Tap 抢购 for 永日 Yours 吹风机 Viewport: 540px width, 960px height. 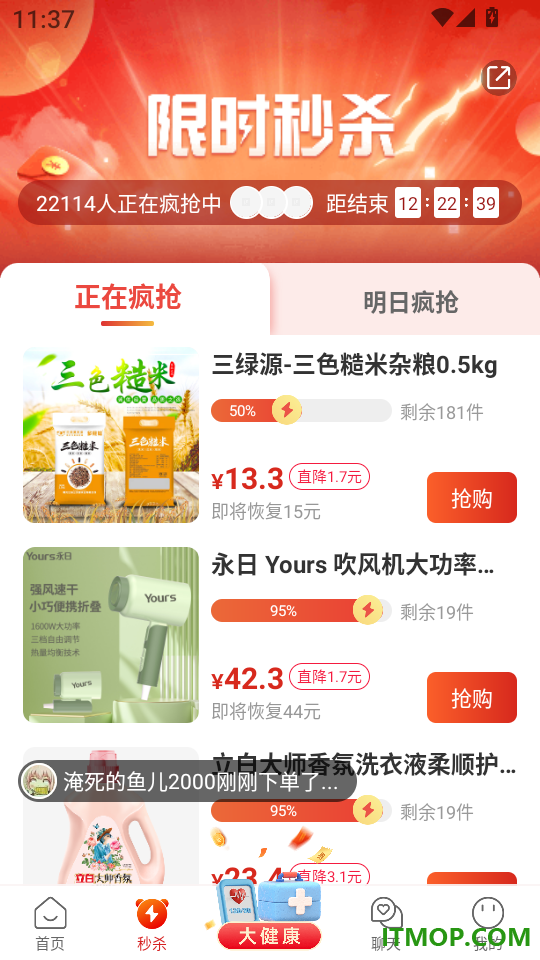tap(471, 697)
